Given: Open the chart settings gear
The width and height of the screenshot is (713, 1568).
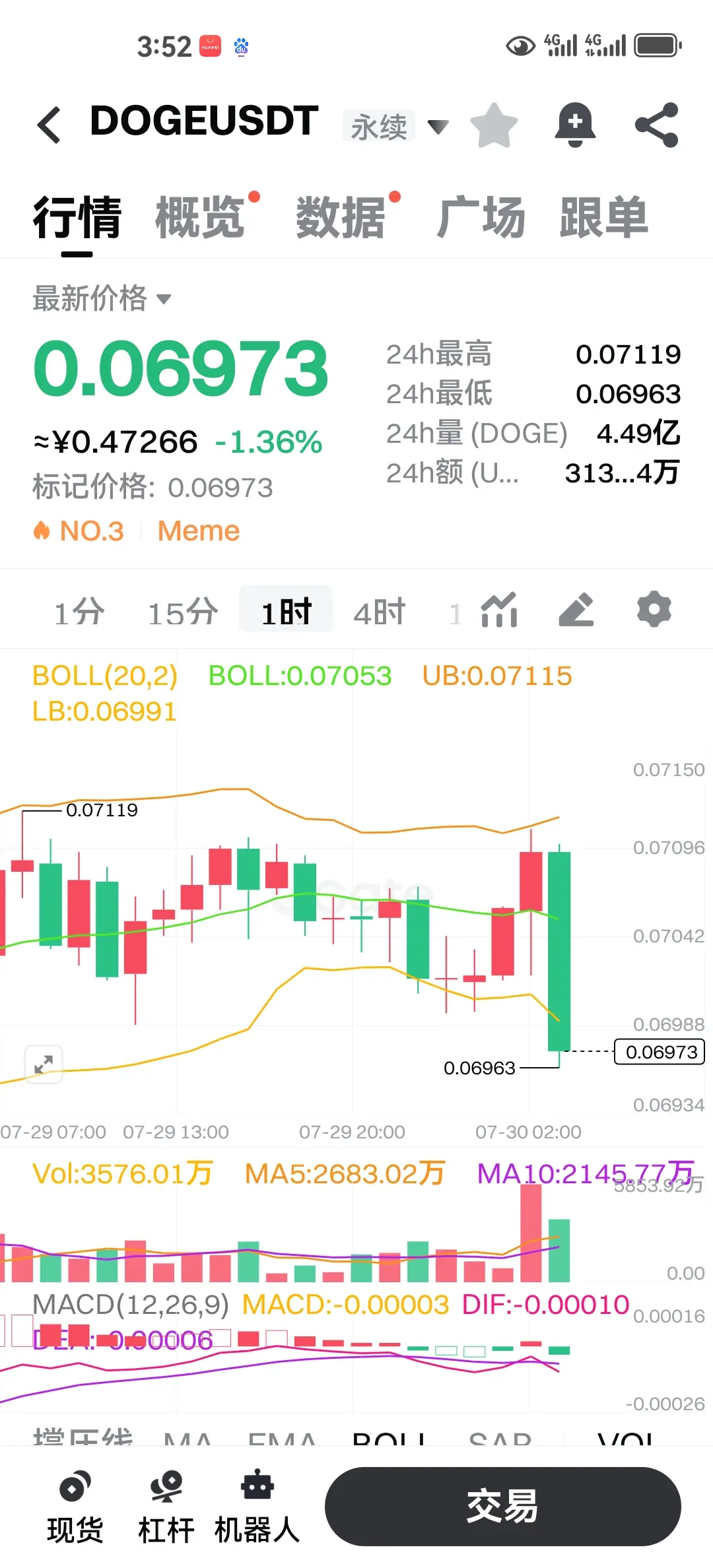Looking at the screenshot, I should (654, 609).
